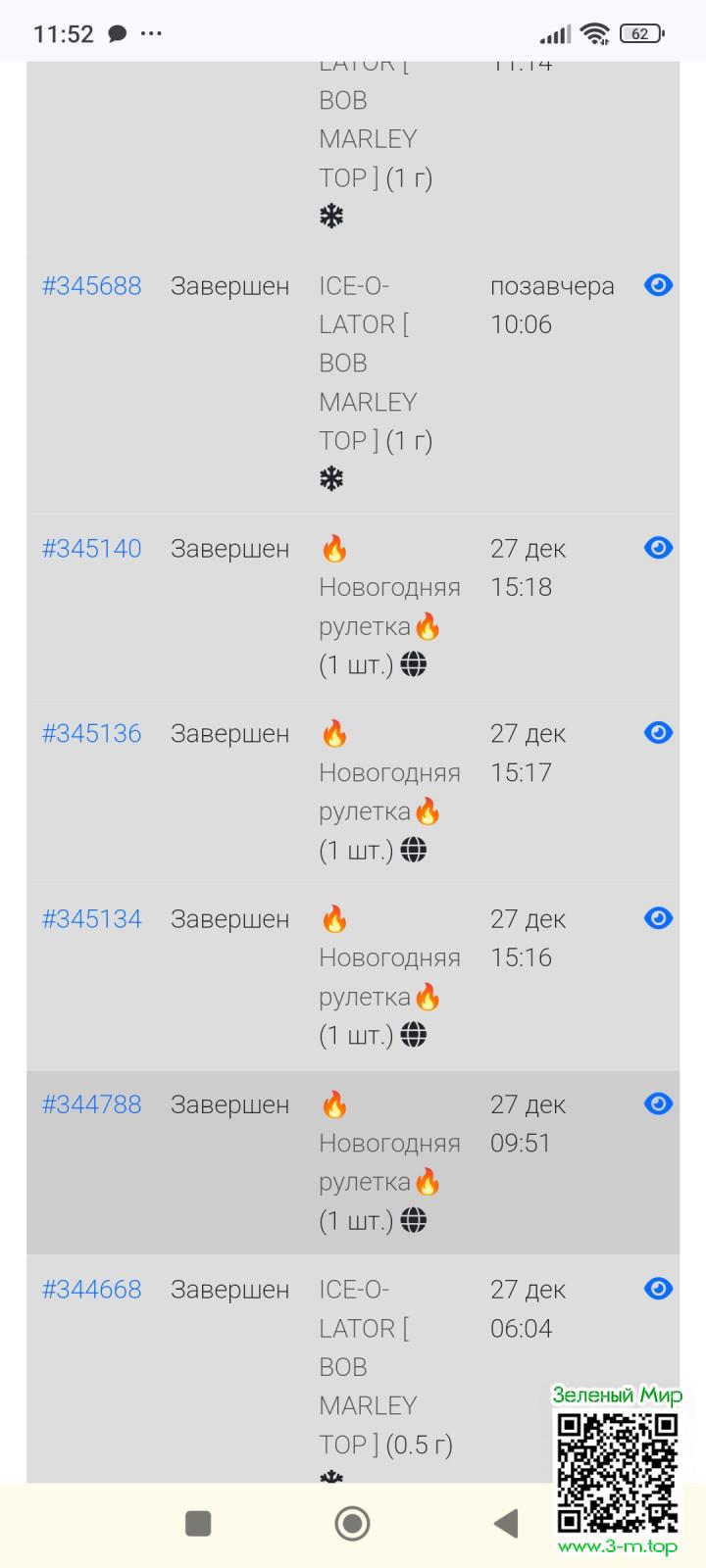
Task: Open the recent apps view
Action: (x=198, y=1523)
